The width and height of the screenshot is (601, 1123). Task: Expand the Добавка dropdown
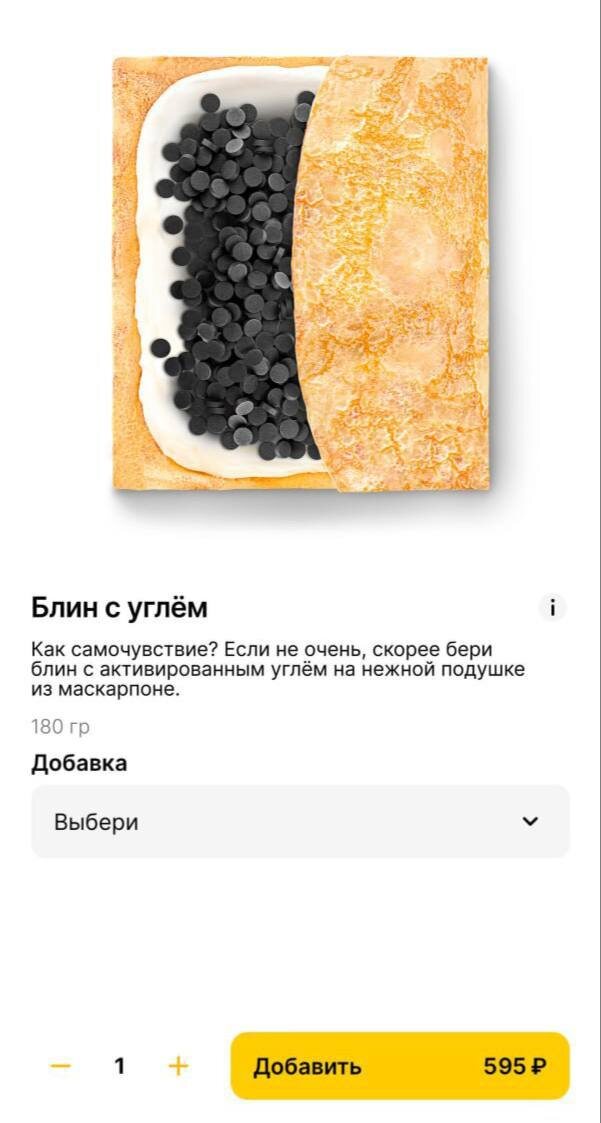[300, 821]
